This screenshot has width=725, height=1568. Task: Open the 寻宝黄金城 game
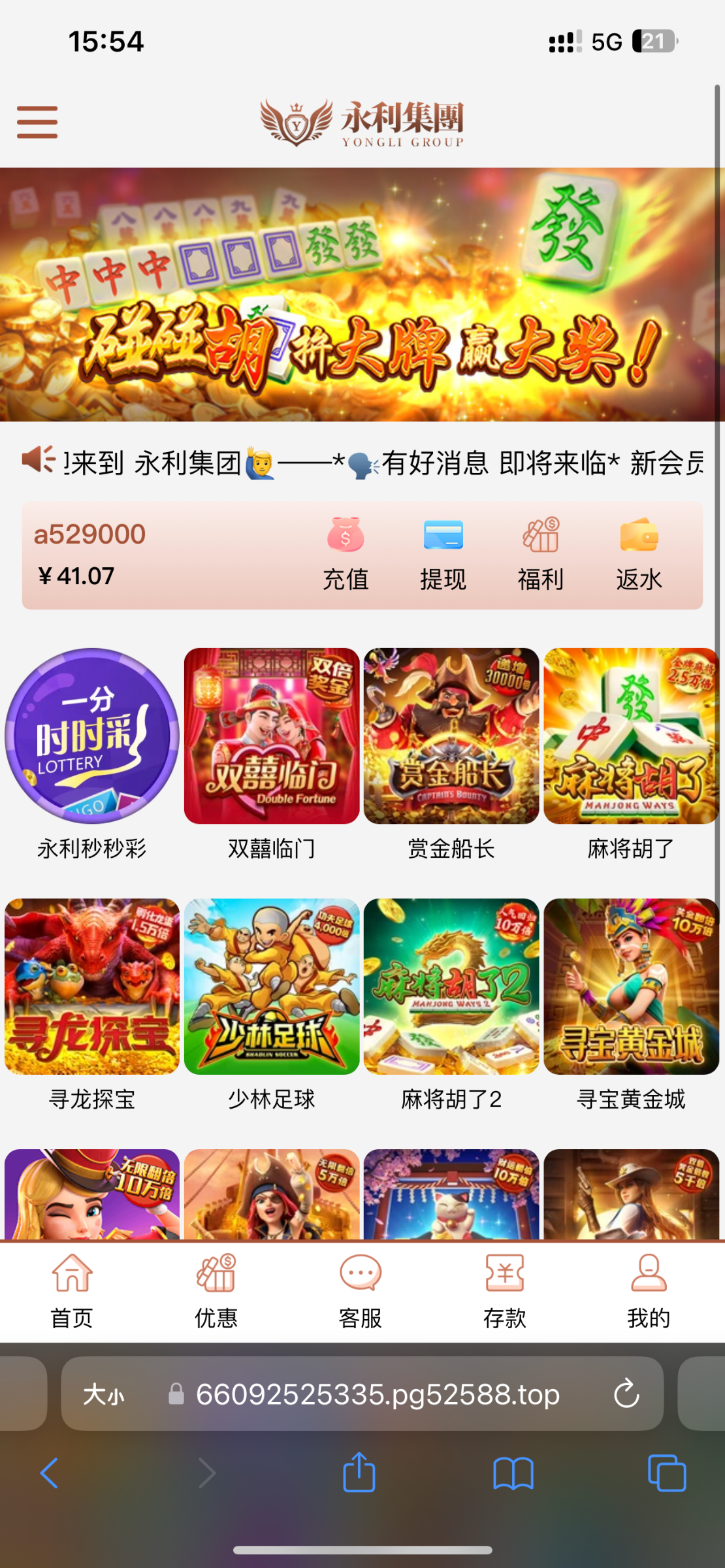coord(631,987)
